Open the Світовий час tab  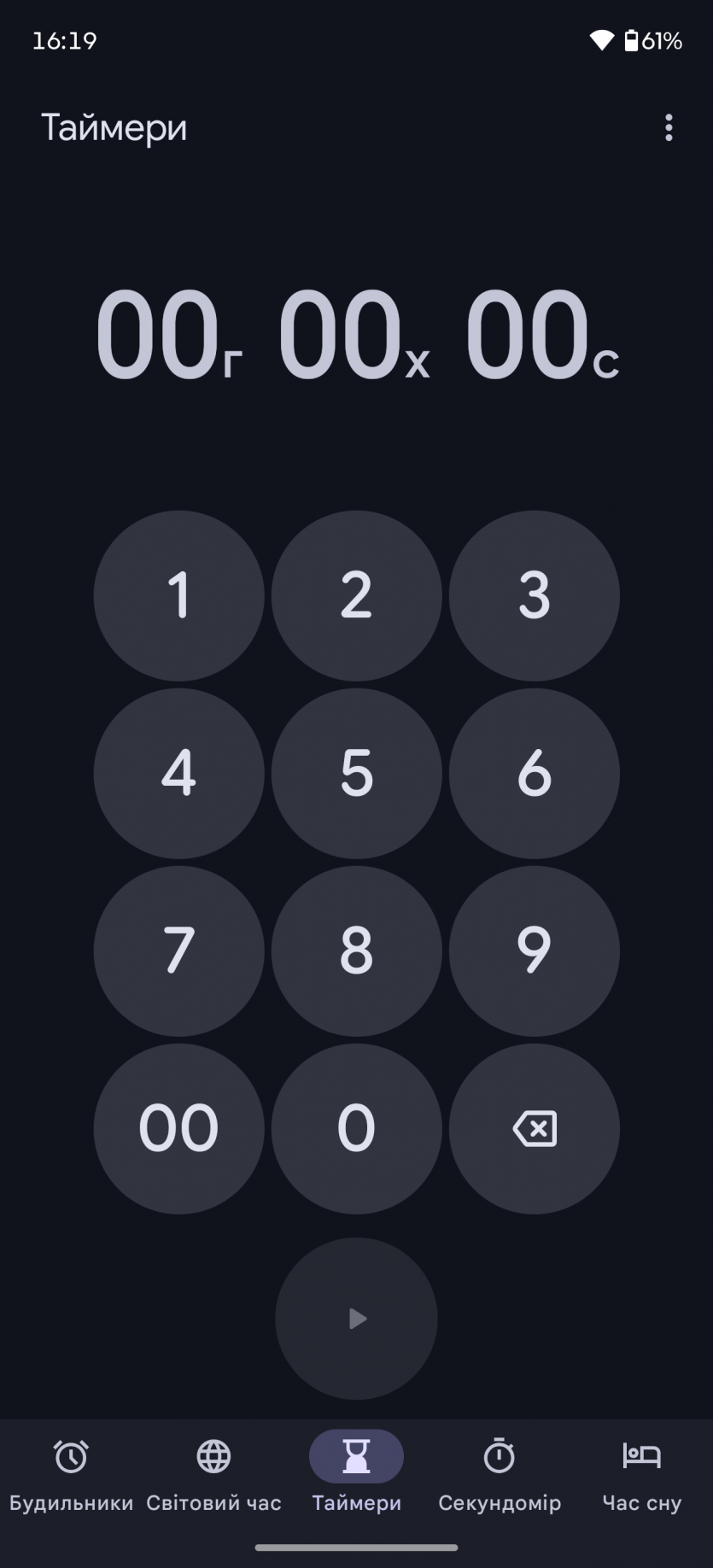click(x=213, y=1474)
